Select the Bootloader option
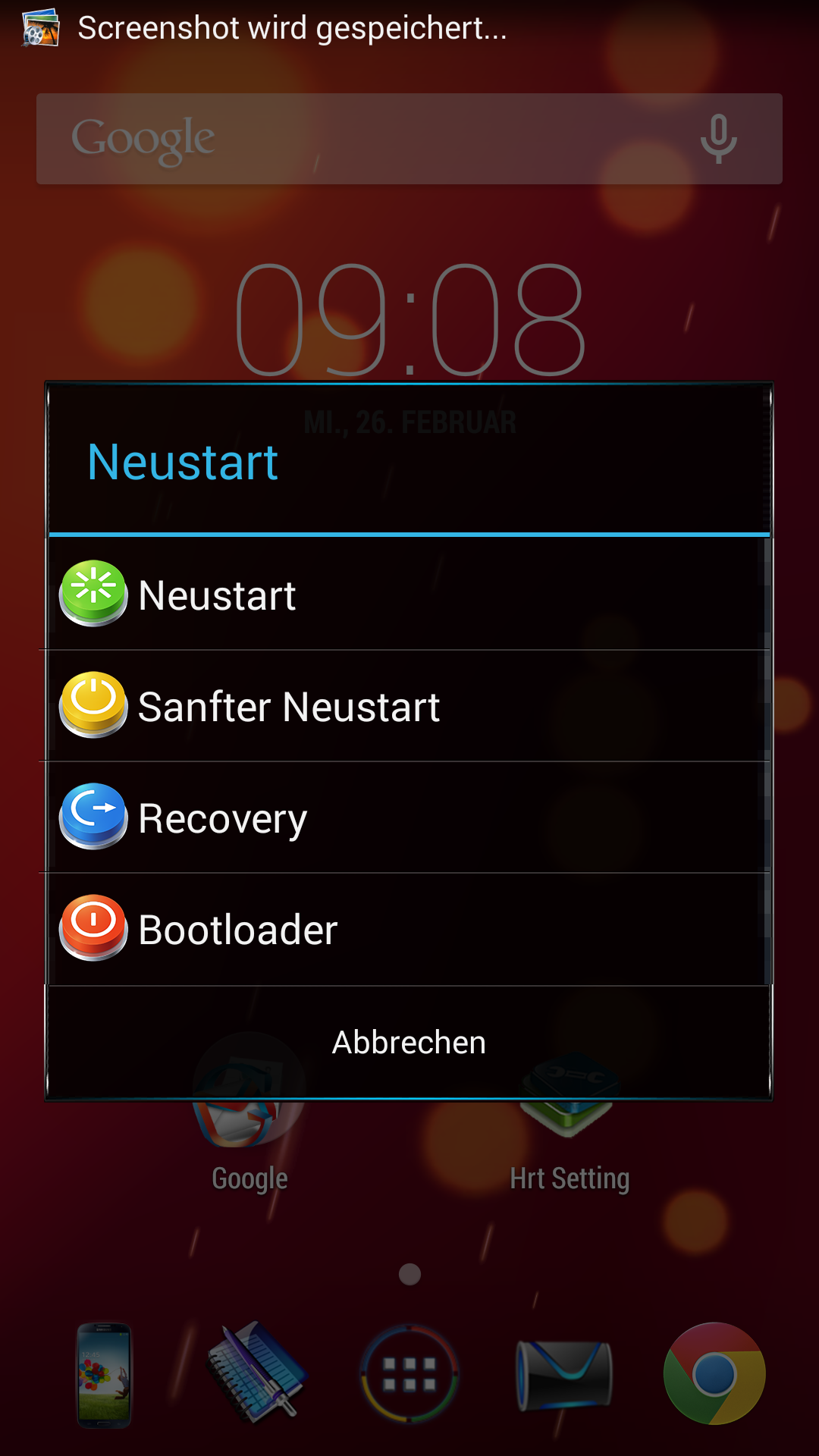The width and height of the screenshot is (819, 1456). pyautogui.click(x=409, y=929)
